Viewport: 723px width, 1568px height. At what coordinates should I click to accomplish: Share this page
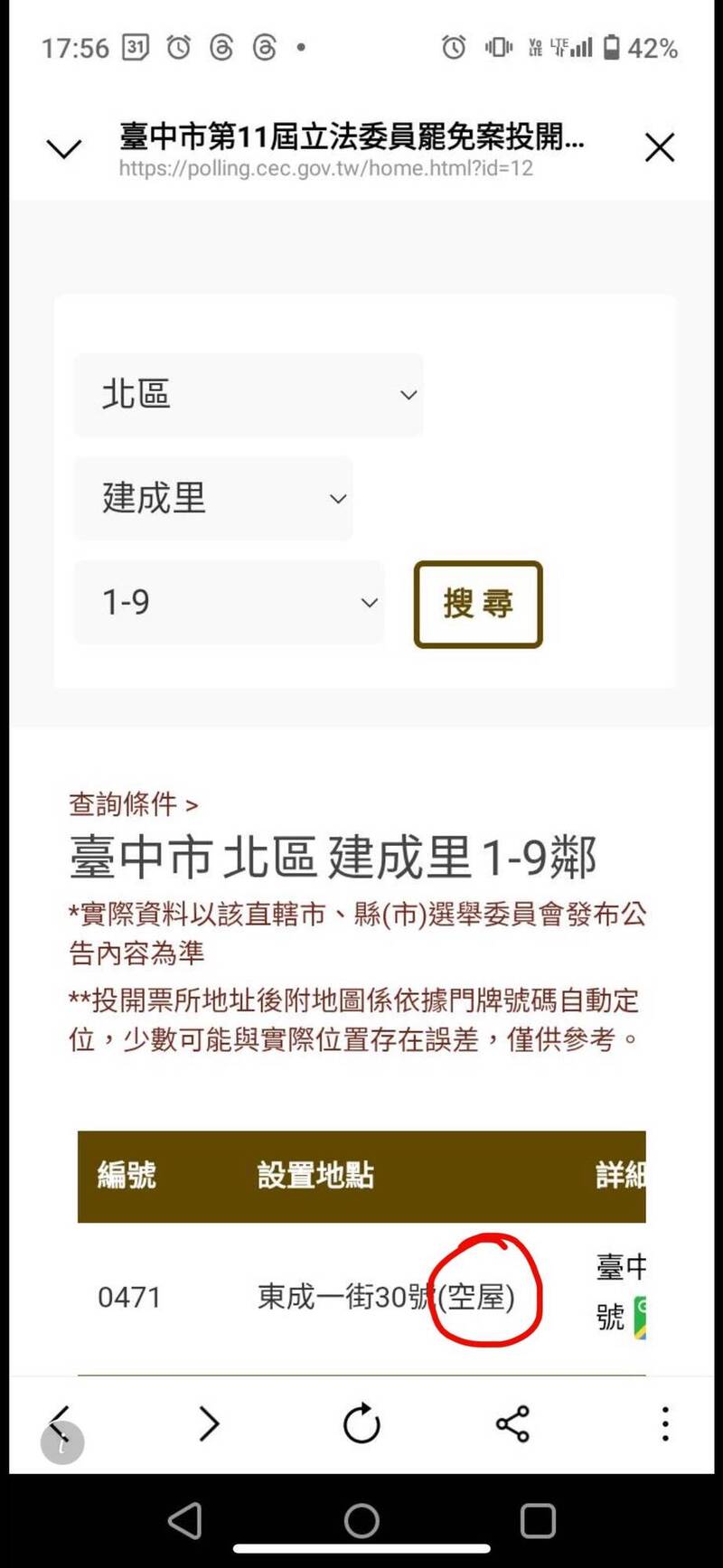(512, 1424)
